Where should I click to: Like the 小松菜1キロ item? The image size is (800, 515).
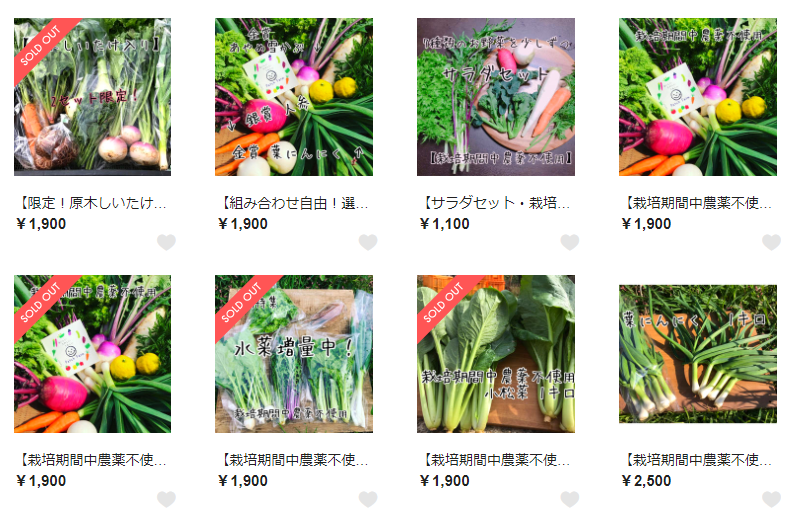pos(570,499)
